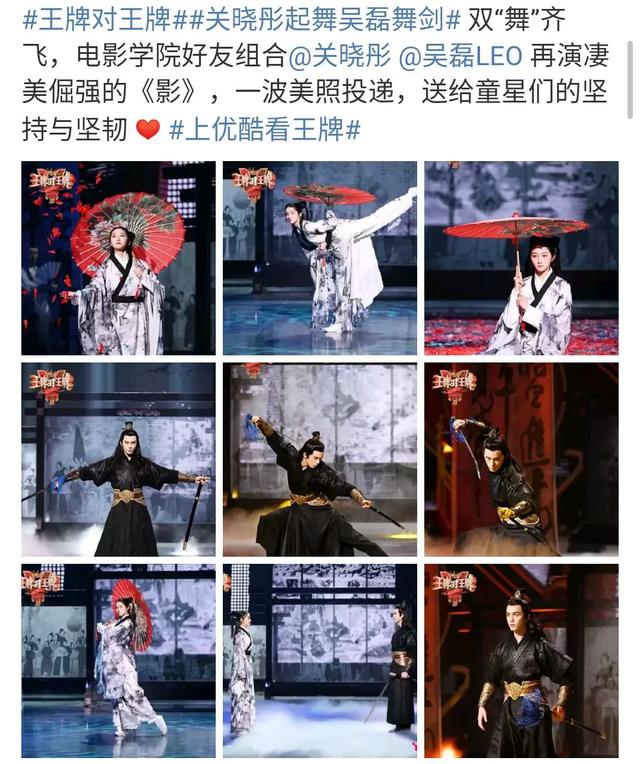This screenshot has width=640, height=764.
Task: View photo of woman holding patterned umbrella facing front
Action: pyautogui.click(x=118, y=258)
